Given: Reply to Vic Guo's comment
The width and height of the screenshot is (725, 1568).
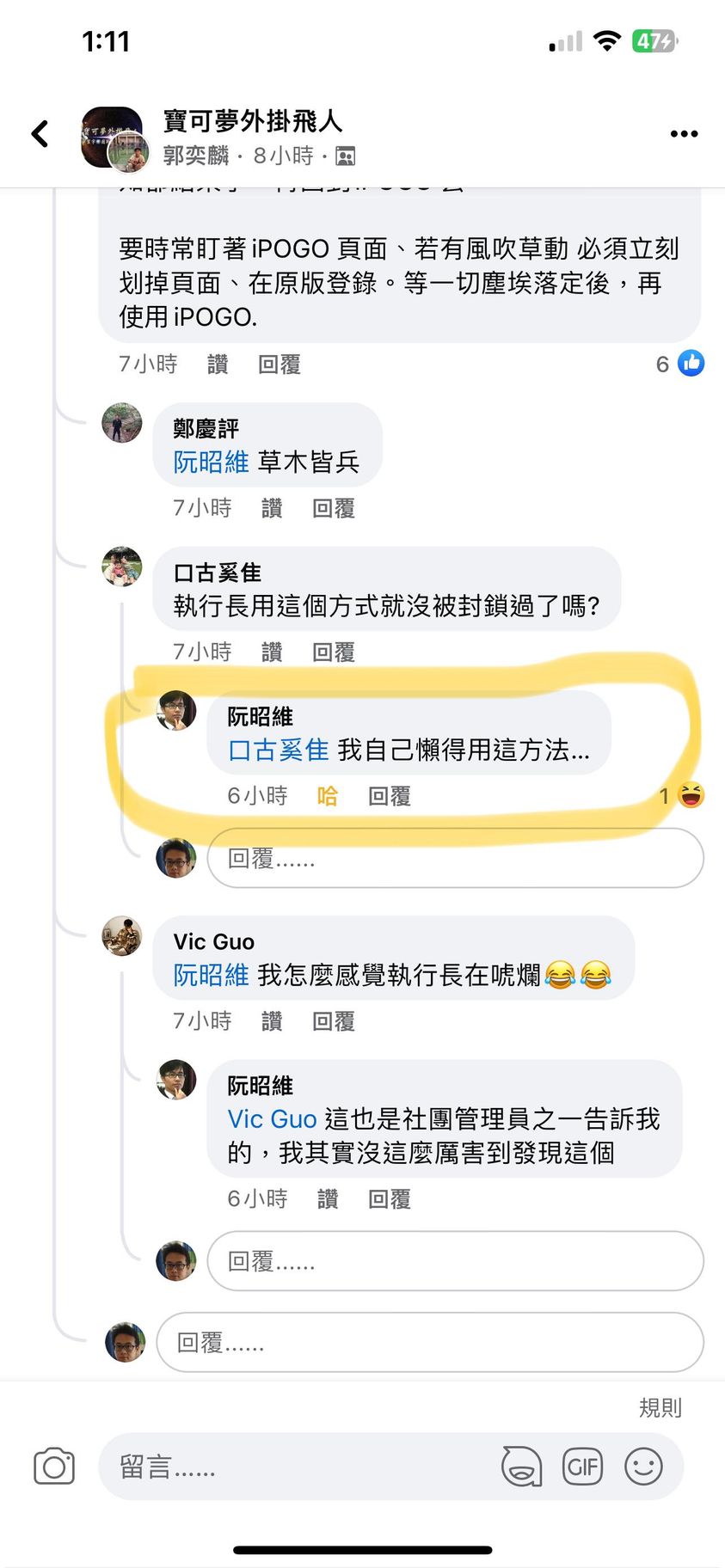Looking at the screenshot, I should click(334, 1021).
